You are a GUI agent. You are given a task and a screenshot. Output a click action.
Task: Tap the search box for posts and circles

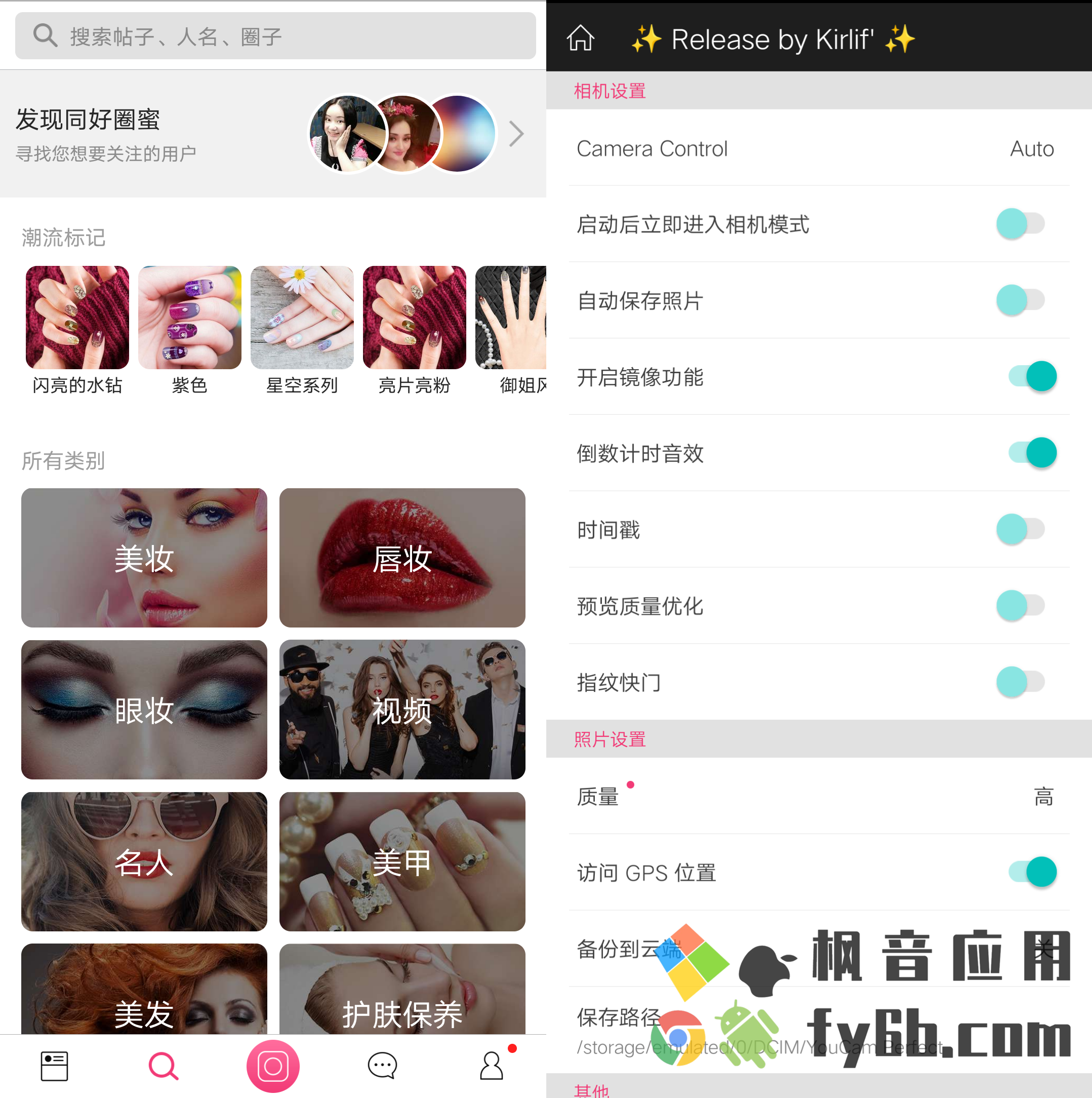[275, 36]
